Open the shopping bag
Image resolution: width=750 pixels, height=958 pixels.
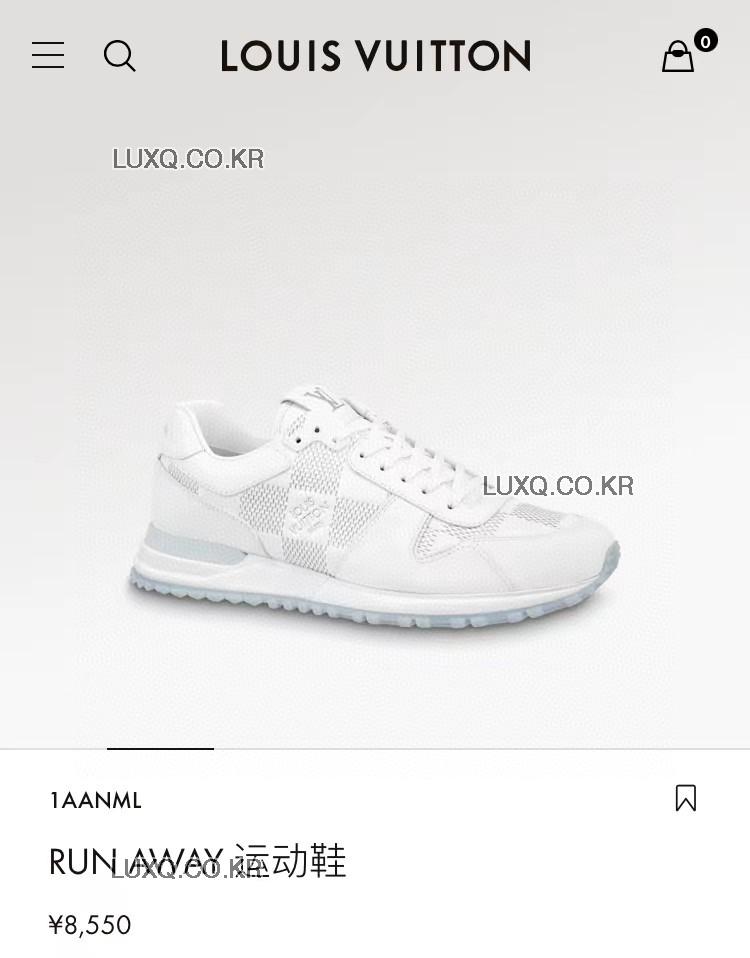(679, 56)
